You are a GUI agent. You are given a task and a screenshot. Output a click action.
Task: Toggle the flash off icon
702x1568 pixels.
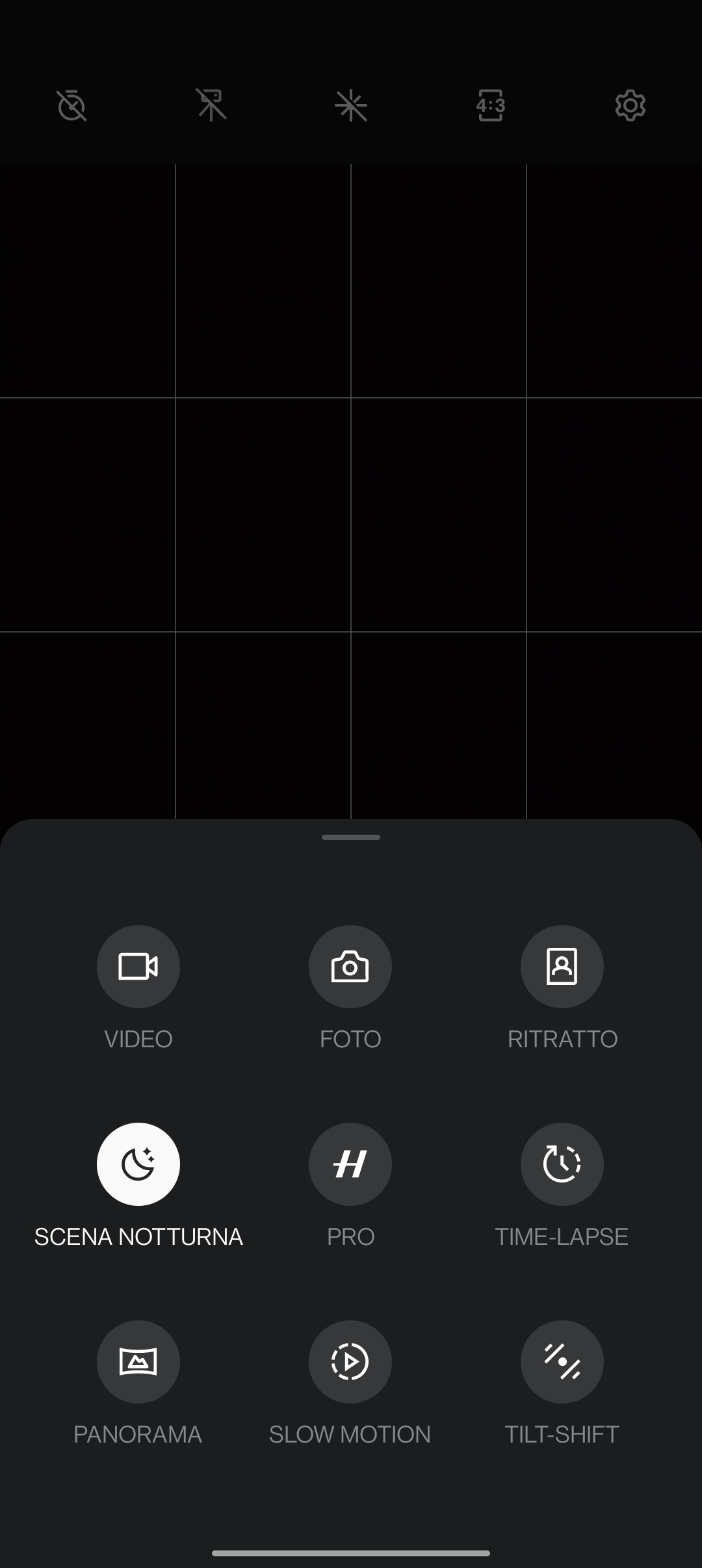(351, 105)
